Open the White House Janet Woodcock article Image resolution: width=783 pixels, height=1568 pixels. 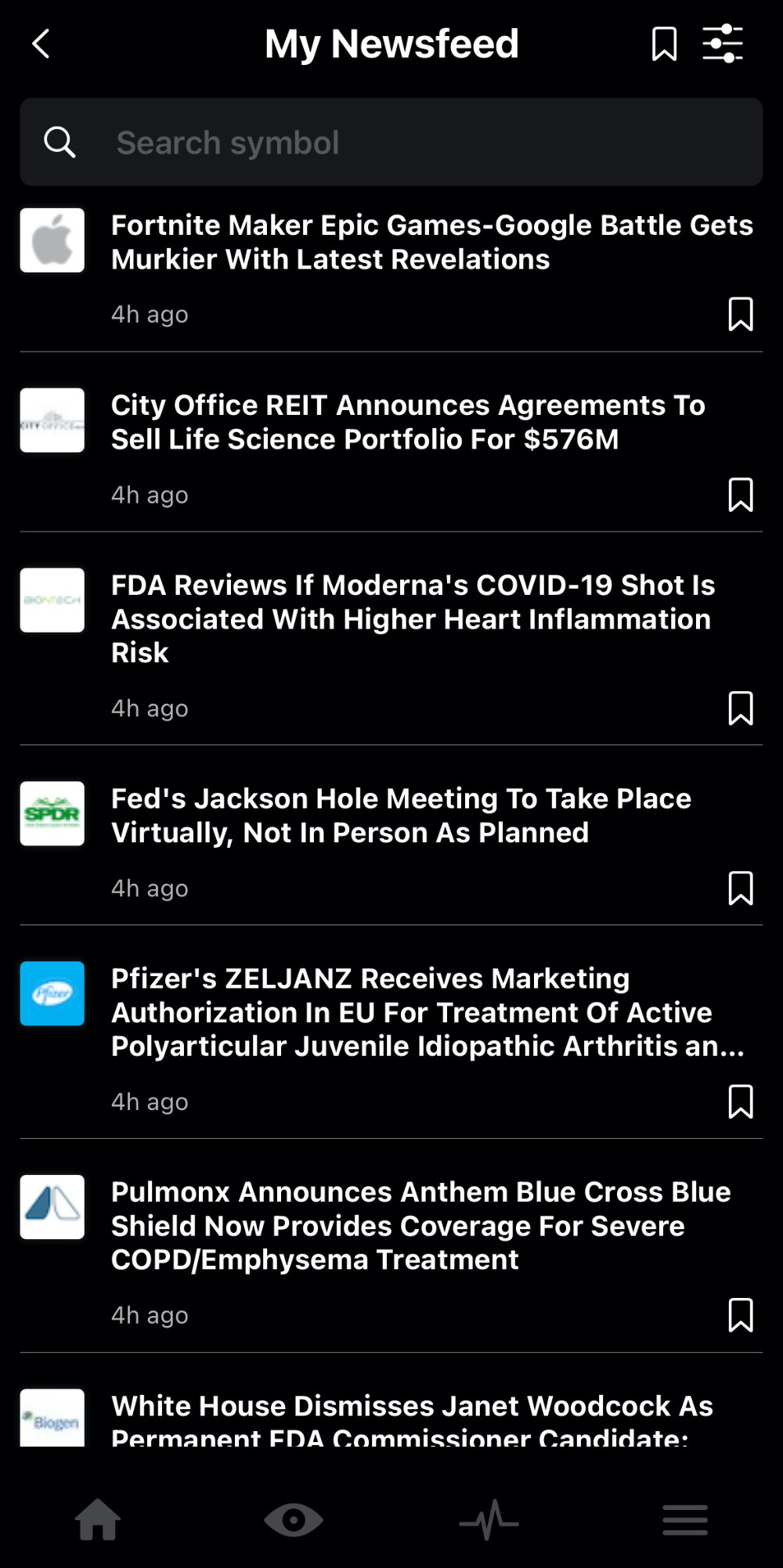pos(412,1418)
